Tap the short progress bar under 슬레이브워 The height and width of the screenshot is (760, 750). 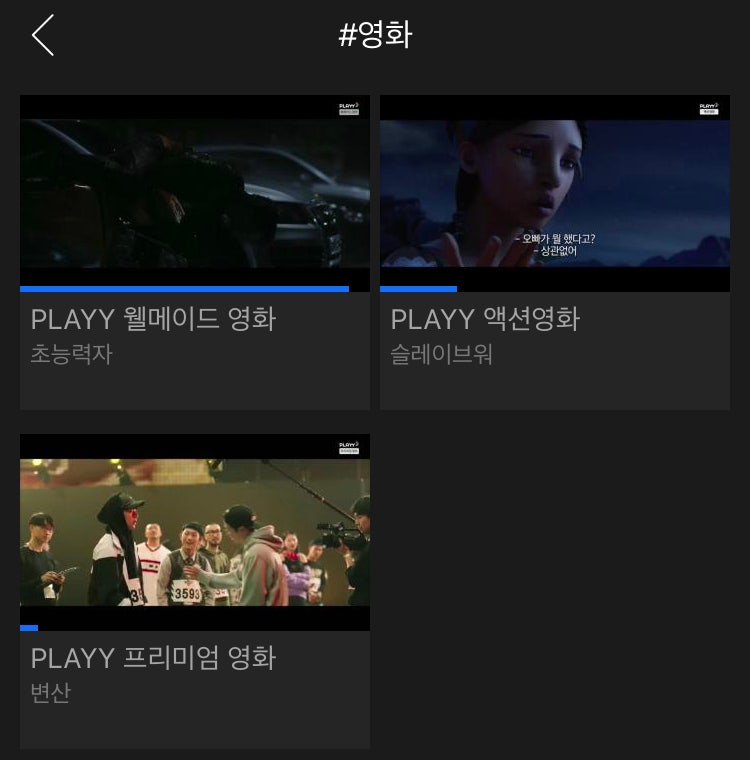[420, 288]
